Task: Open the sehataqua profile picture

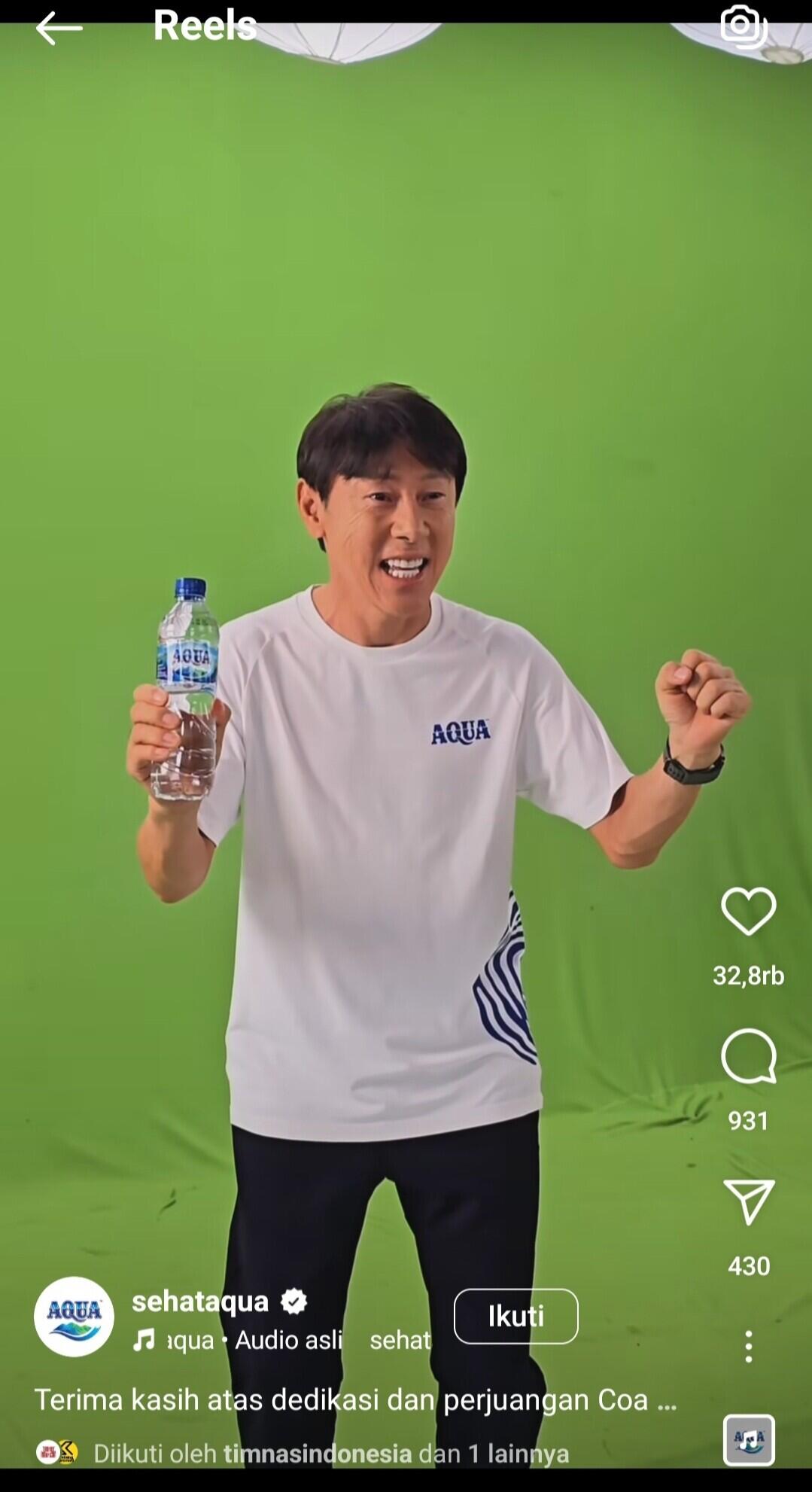Action: tap(74, 1316)
